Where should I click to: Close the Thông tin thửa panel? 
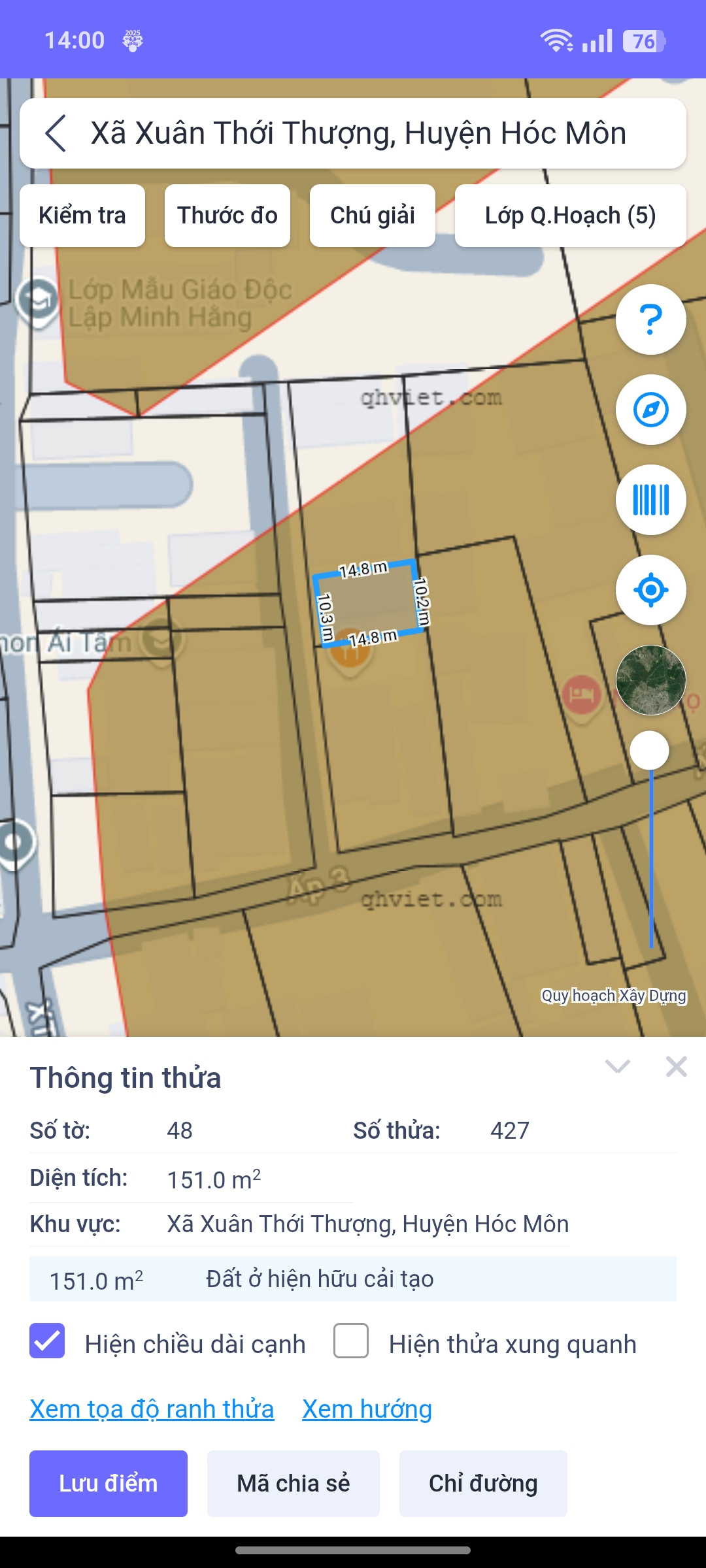point(676,1067)
